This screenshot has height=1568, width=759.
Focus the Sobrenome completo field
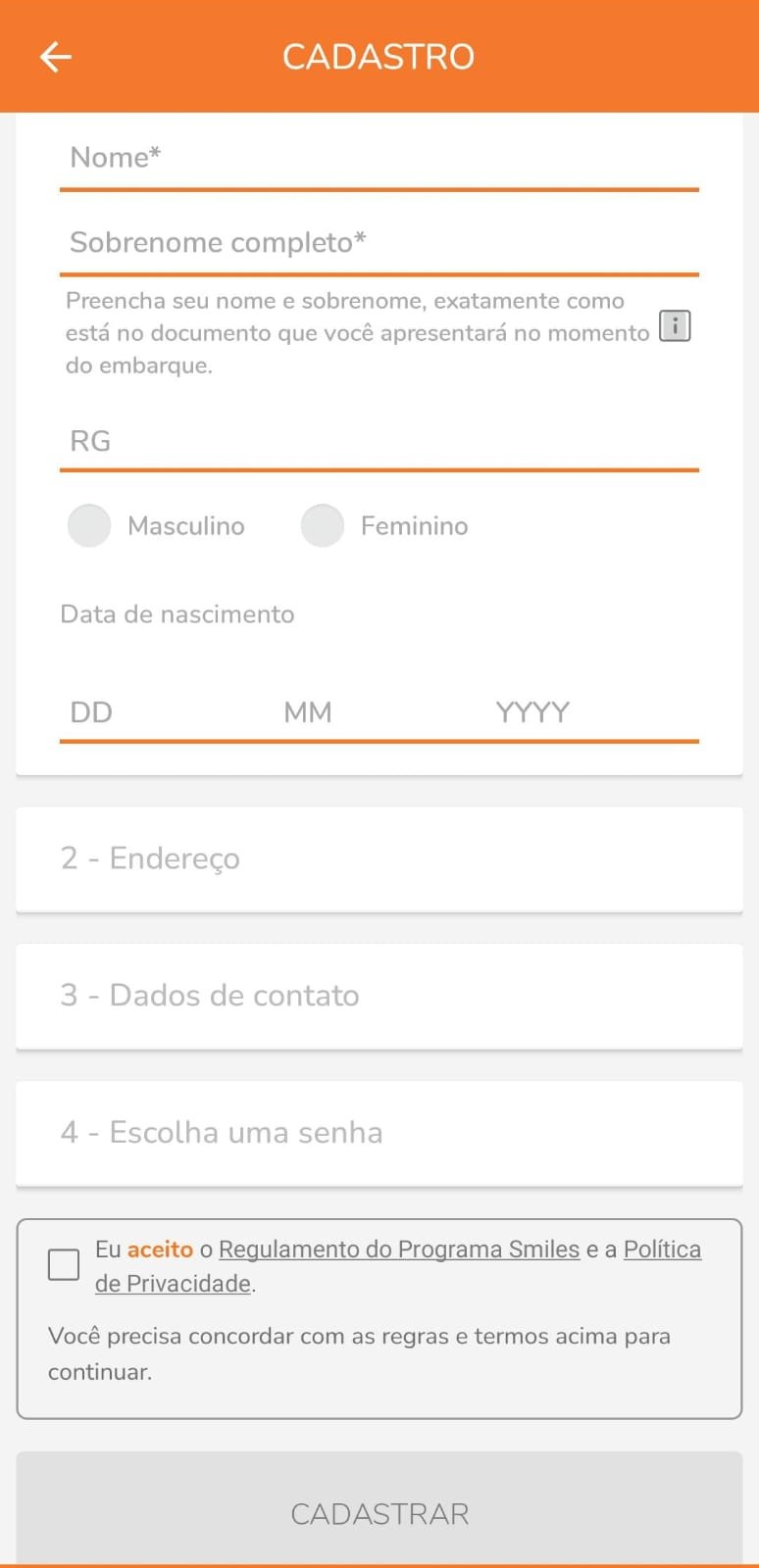click(x=379, y=242)
